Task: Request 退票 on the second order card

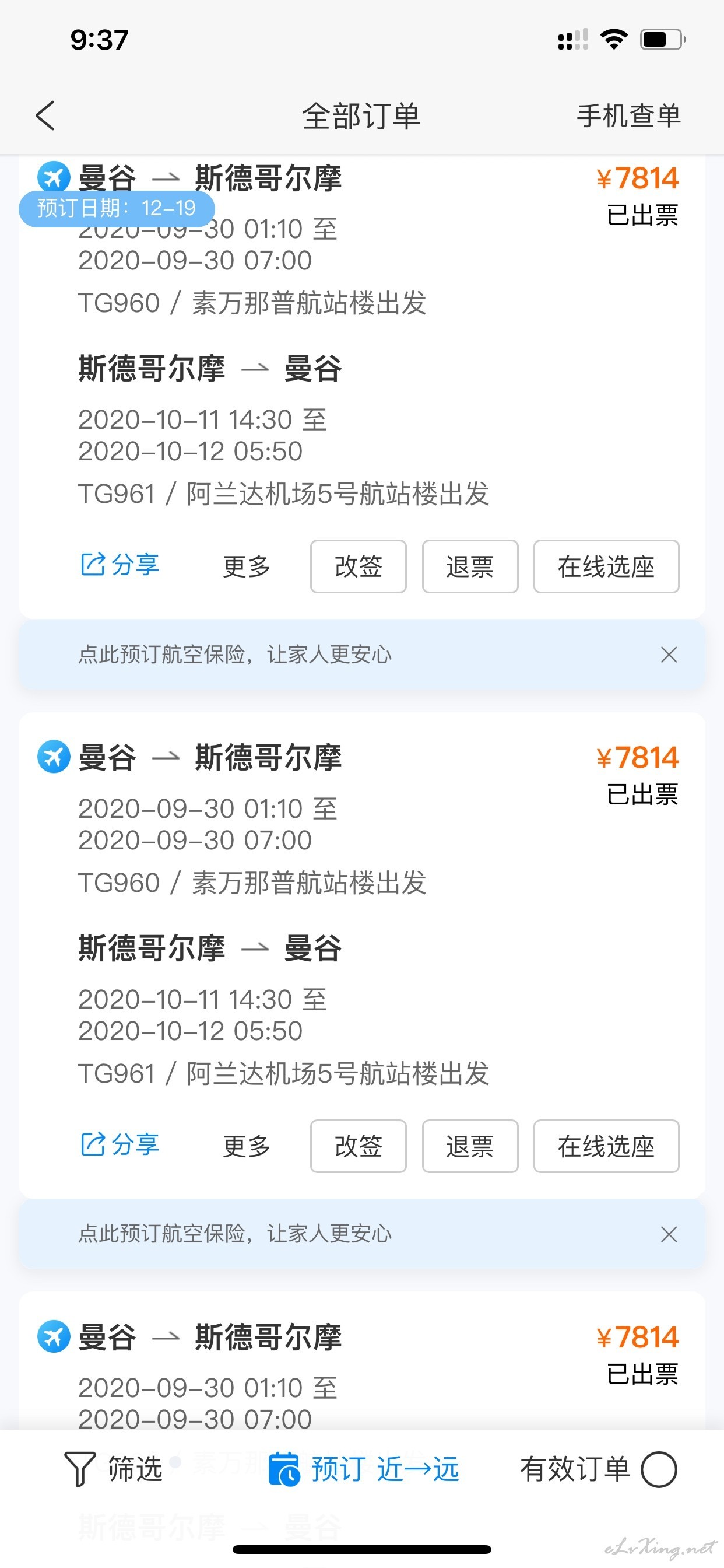Action: point(470,1146)
